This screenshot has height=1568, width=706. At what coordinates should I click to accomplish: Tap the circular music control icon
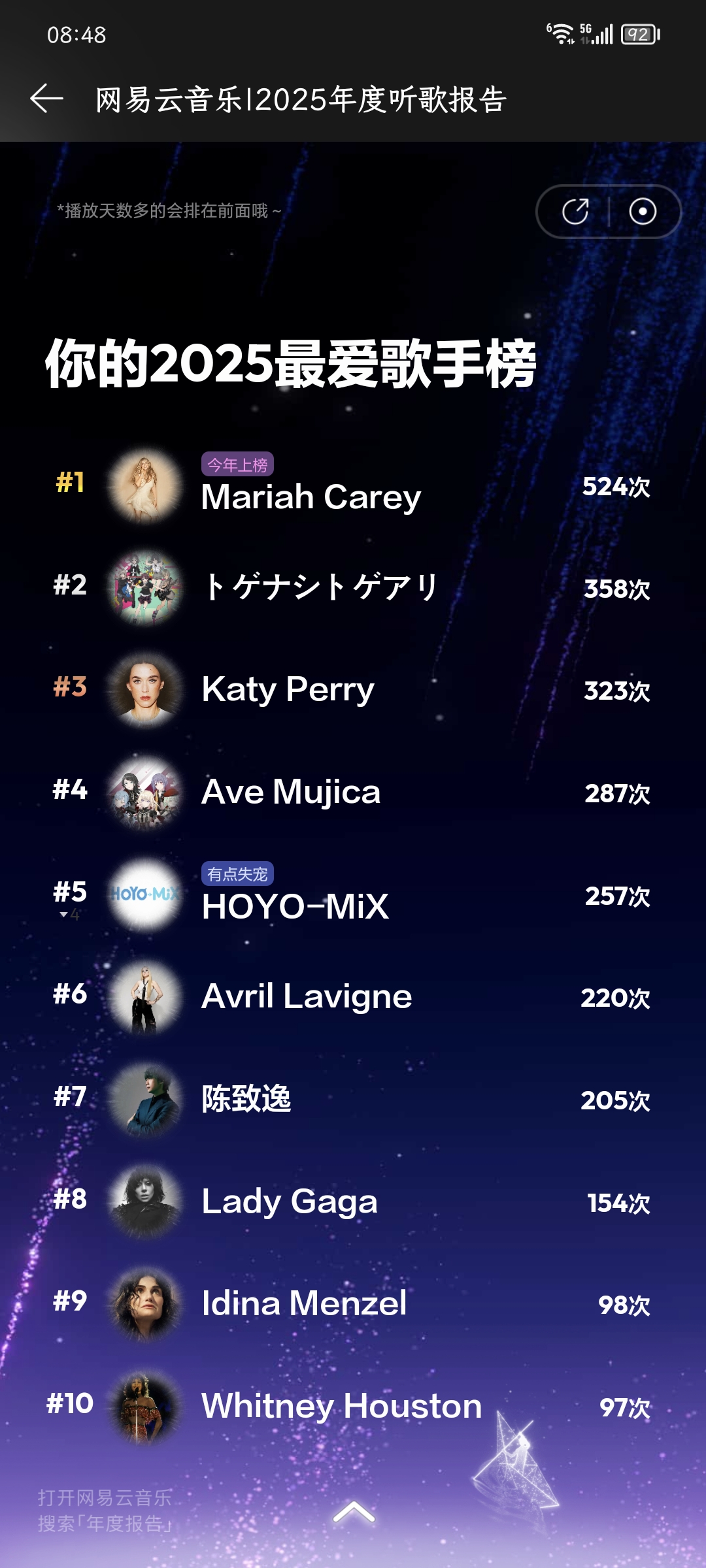coord(643,212)
